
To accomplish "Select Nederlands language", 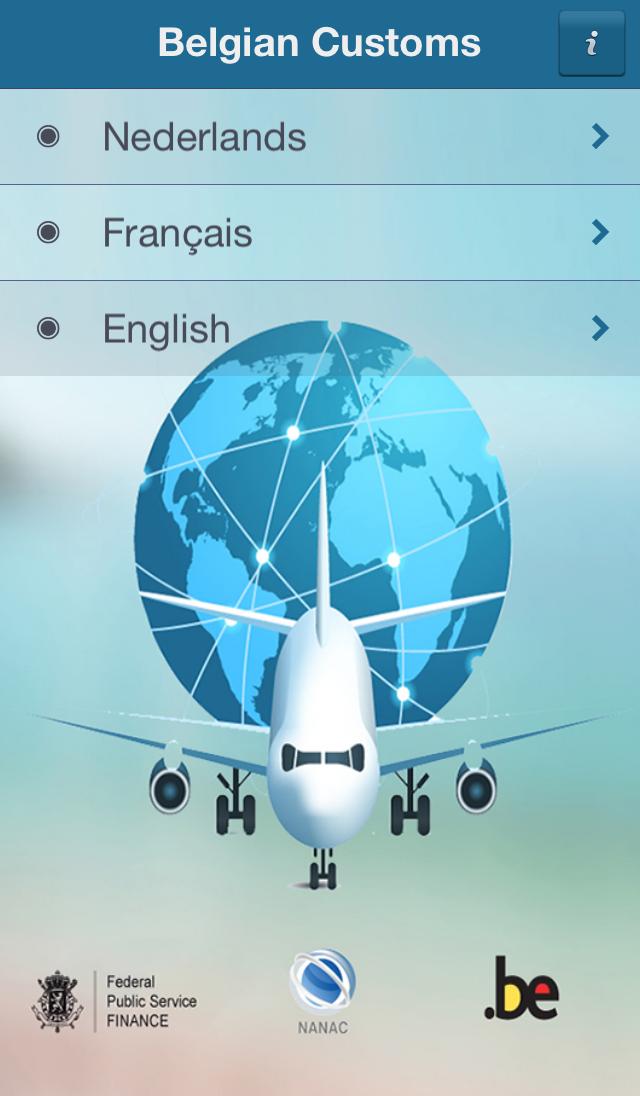I will click(320, 137).
